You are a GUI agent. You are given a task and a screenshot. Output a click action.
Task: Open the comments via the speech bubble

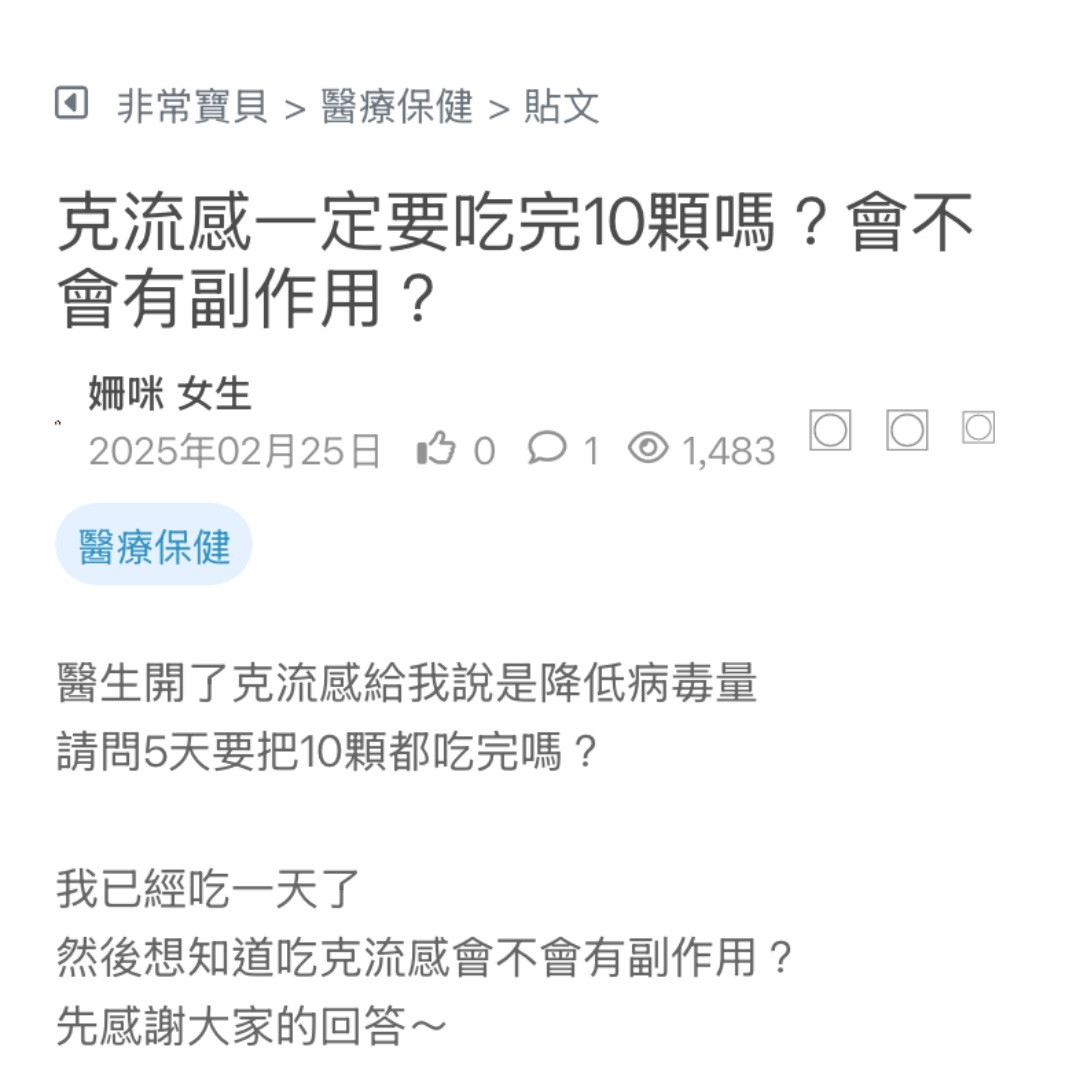[x=547, y=448]
